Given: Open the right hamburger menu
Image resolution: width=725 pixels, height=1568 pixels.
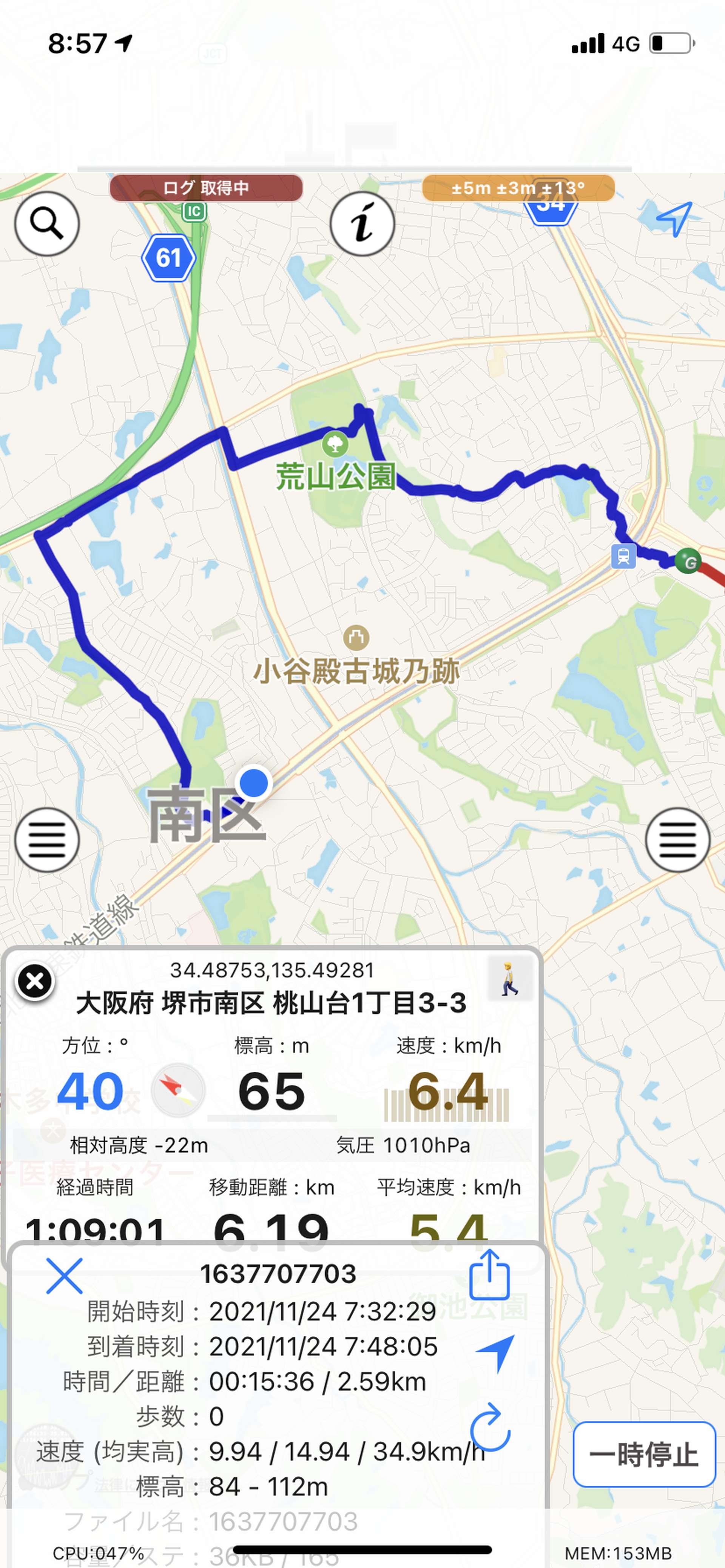Looking at the screenshot, I should [x=678, y=840].
